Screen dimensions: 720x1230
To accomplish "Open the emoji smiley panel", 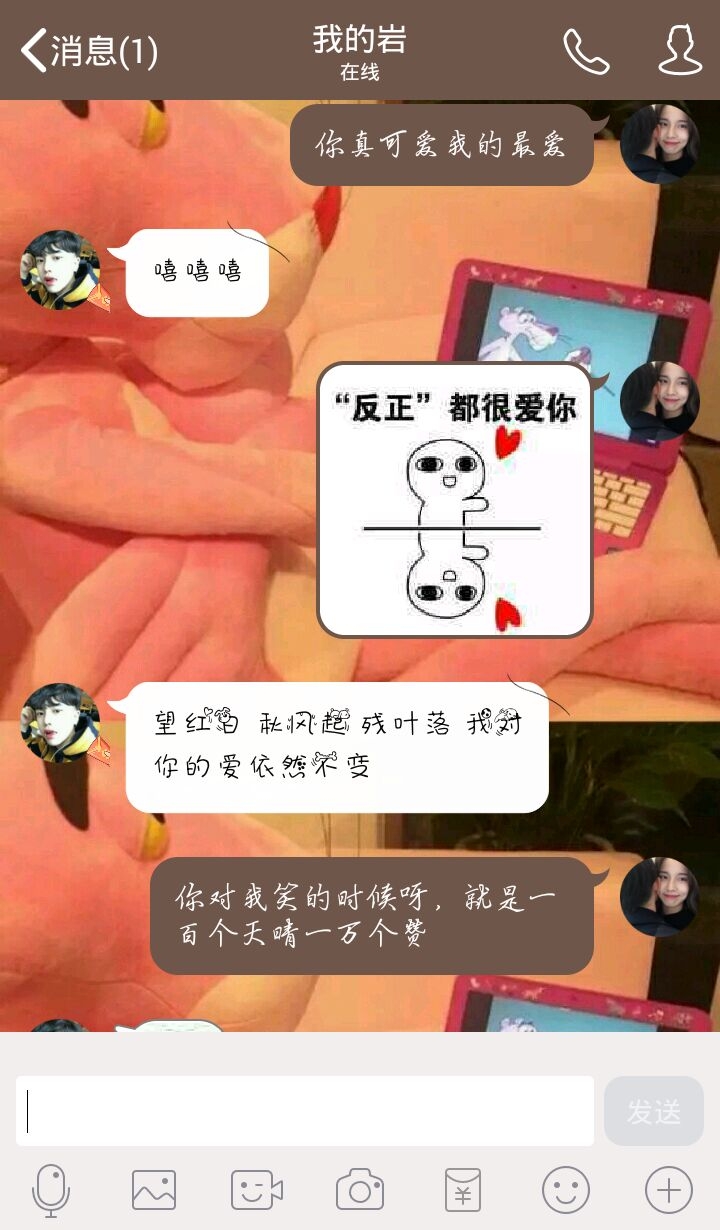I will (566, 1190).
